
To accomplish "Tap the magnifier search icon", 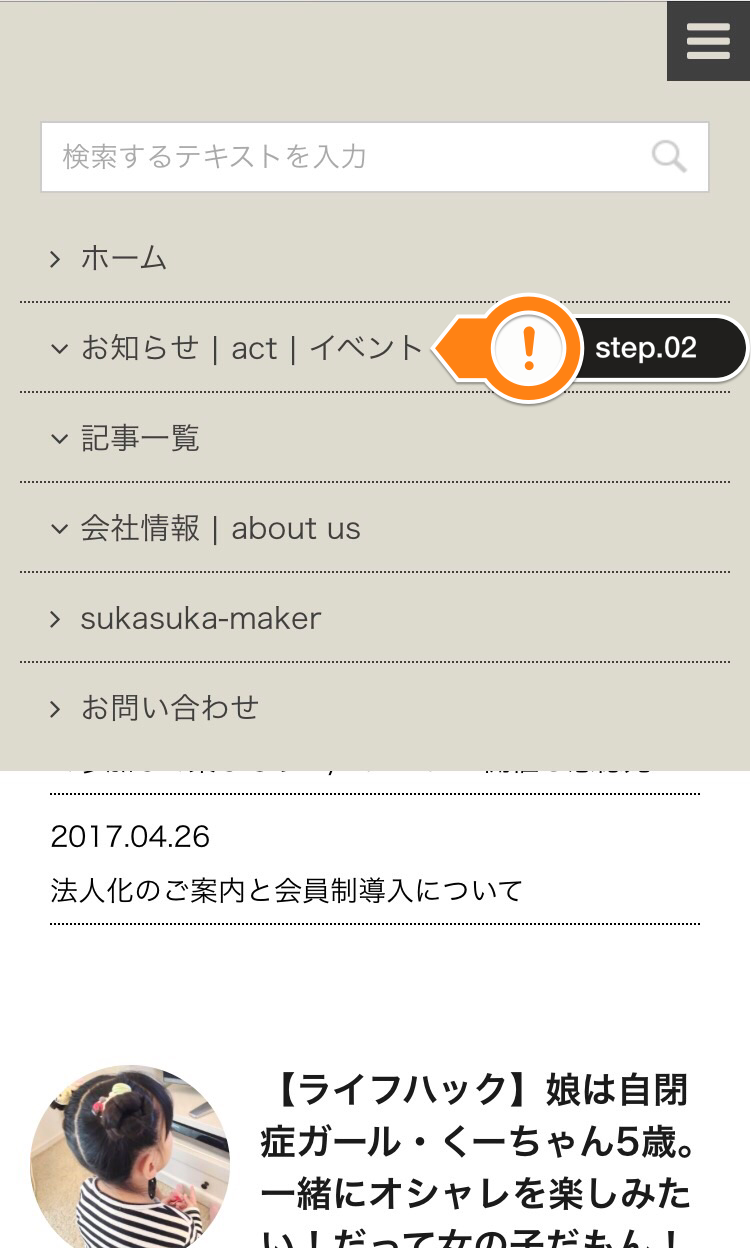I will pyautogui.click(x=668, y=157).
